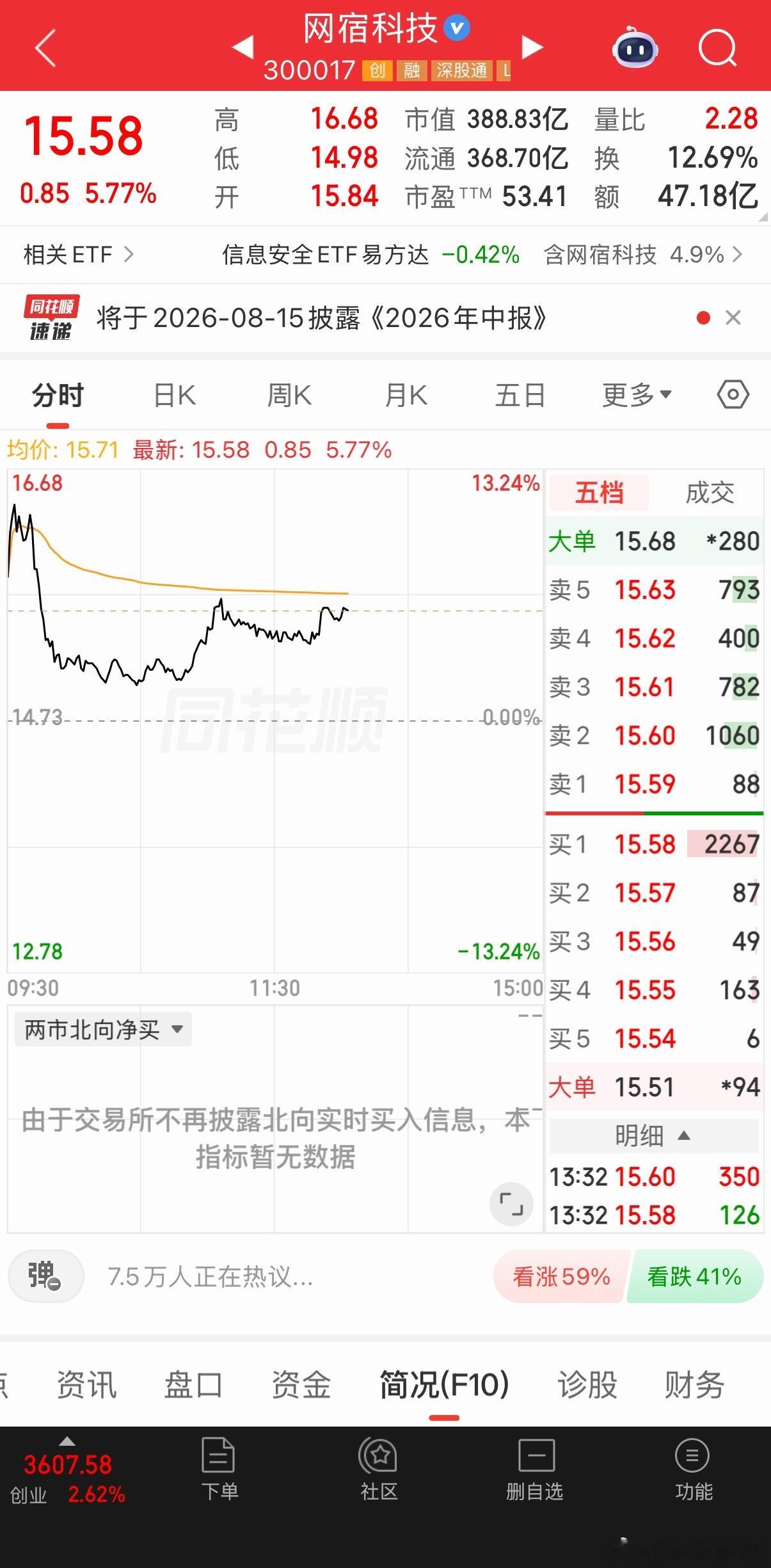The image size is (771, 1568).
Task: Vote 看涨 59% bullish
Action: click(x=561, y=1277)
